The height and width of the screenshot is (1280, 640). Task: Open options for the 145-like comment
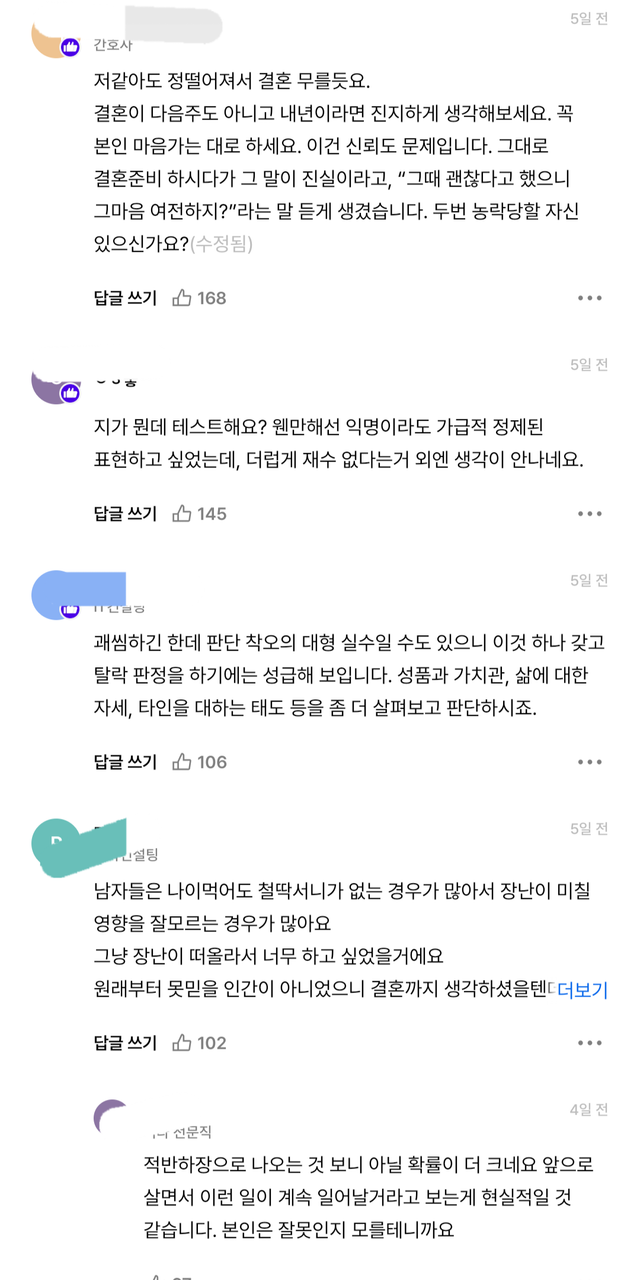point(590,514)
